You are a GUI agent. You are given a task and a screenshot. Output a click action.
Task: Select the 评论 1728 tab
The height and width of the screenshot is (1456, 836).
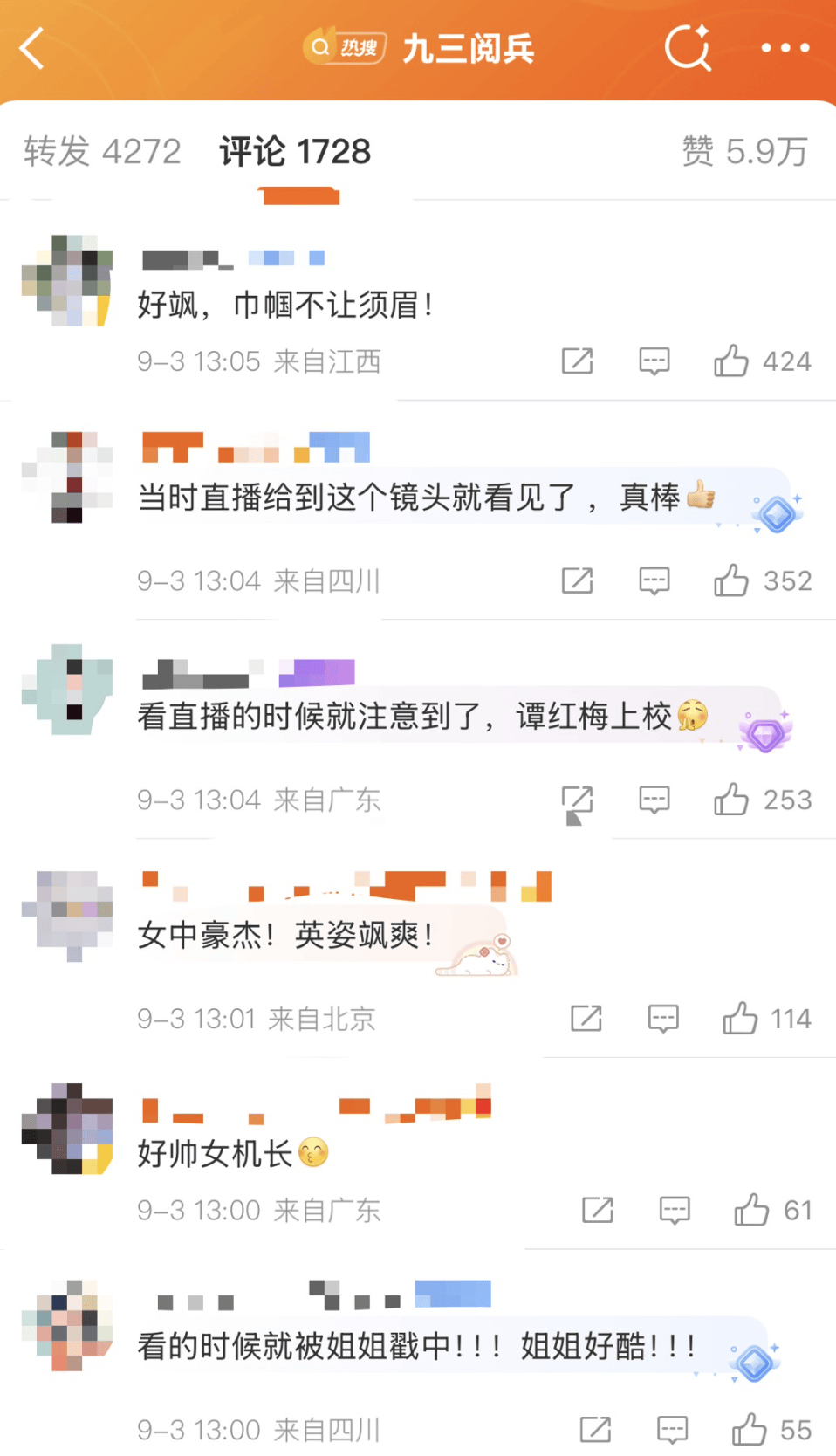294,150
